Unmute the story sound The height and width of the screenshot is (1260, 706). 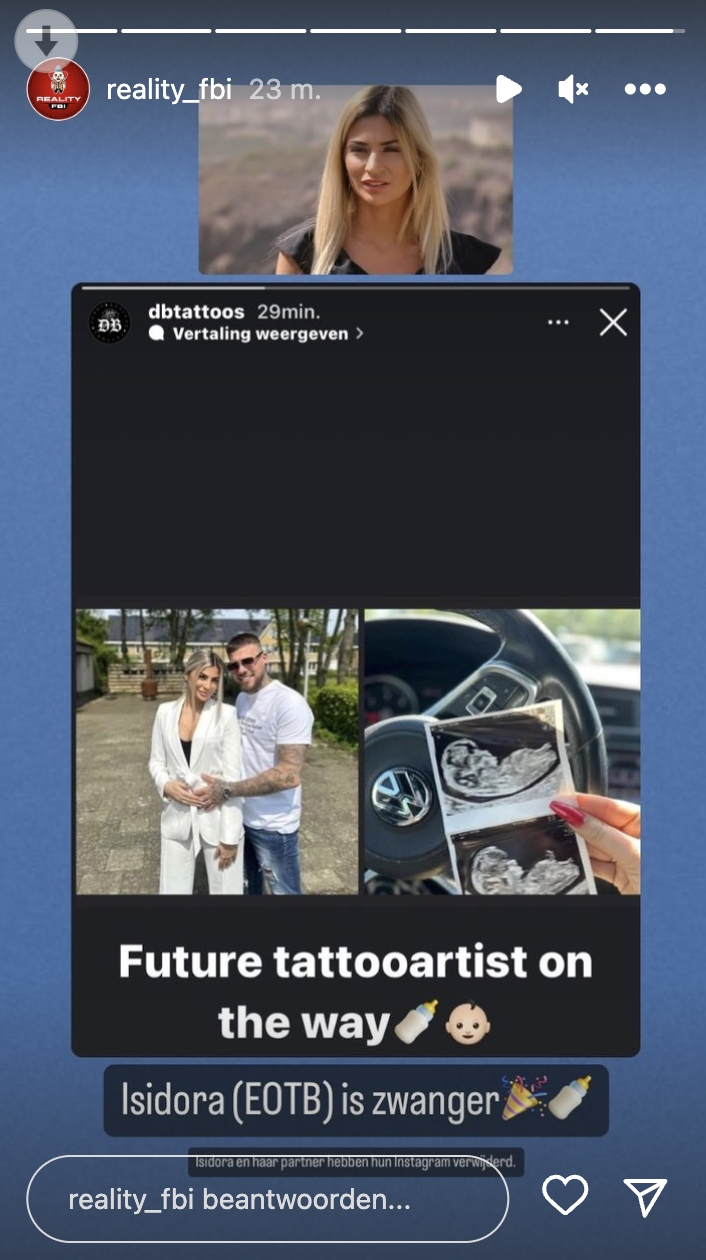click(x=574, y=89)
